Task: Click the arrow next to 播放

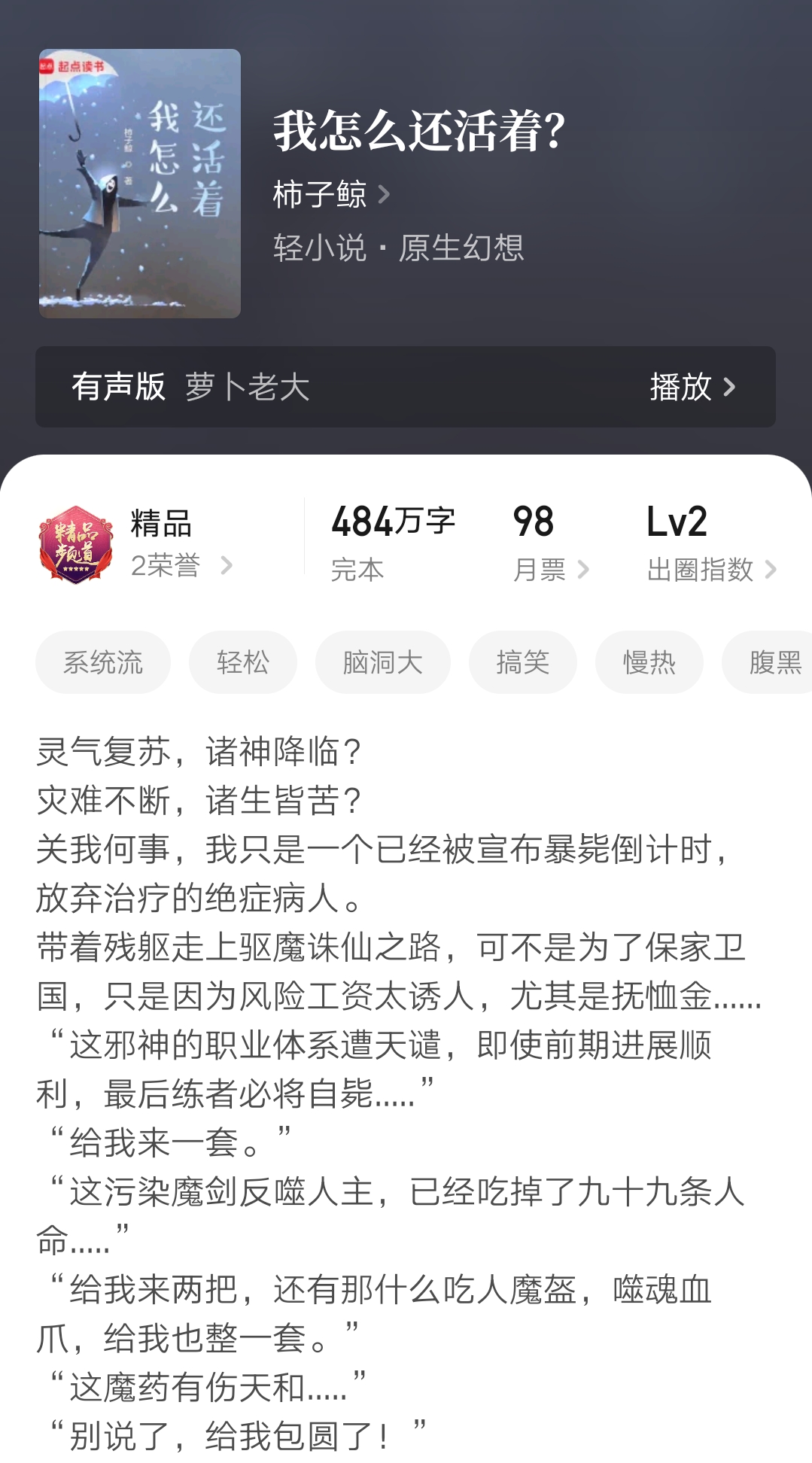Action: point(728,388)
